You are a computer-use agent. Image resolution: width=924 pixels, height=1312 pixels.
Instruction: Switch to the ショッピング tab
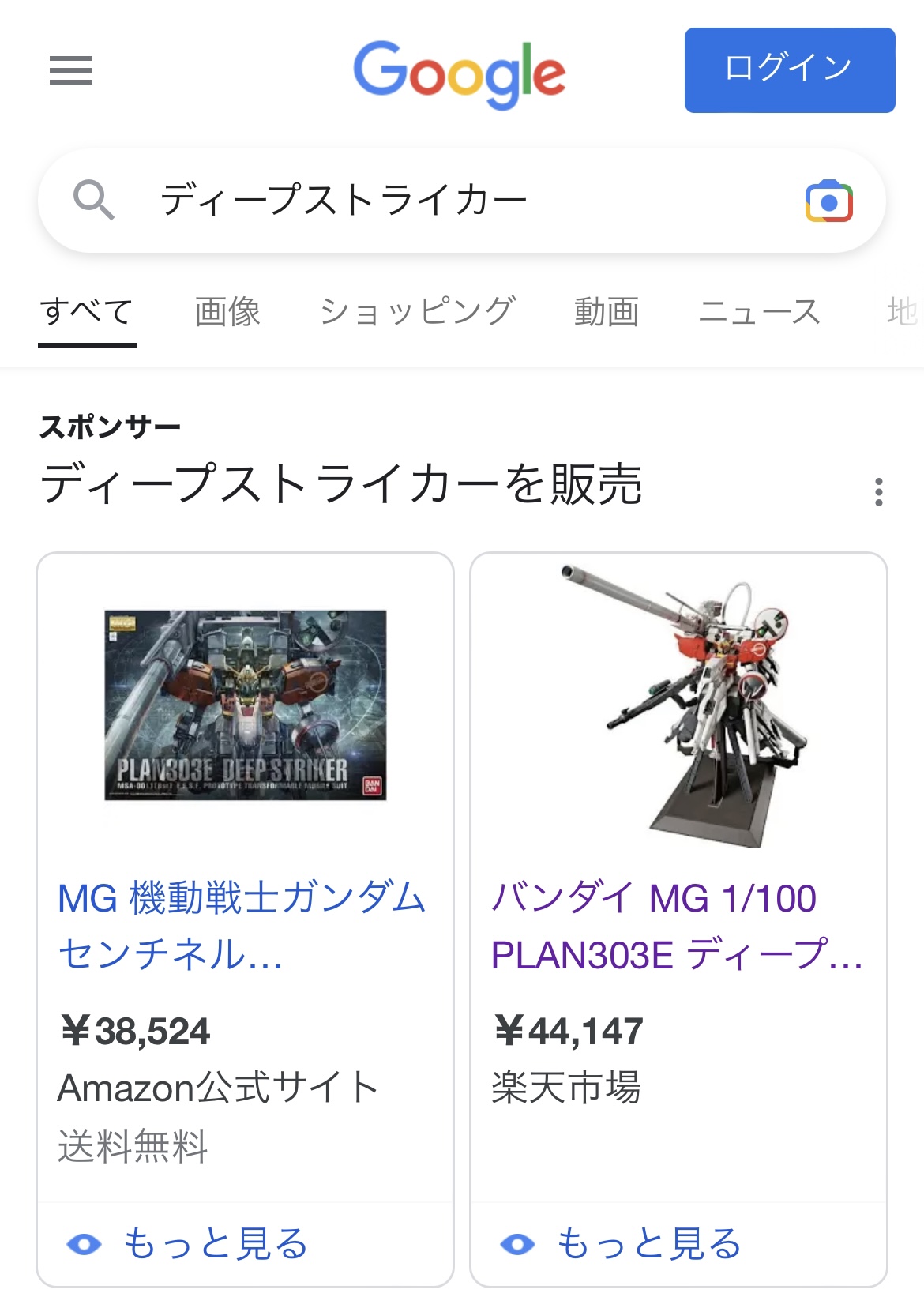click(x=418, y=312)
